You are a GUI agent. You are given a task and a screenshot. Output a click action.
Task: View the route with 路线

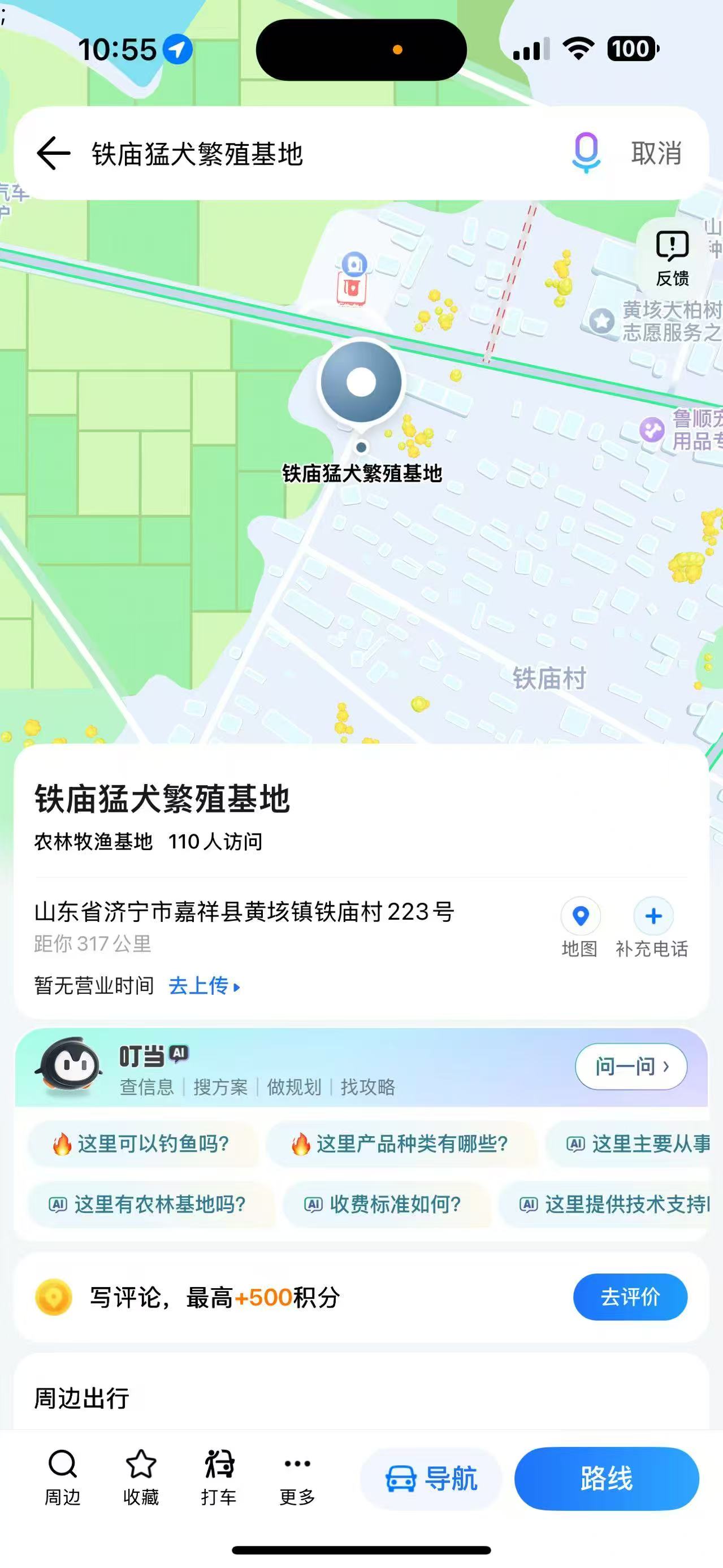click(x=606, y=1479)
